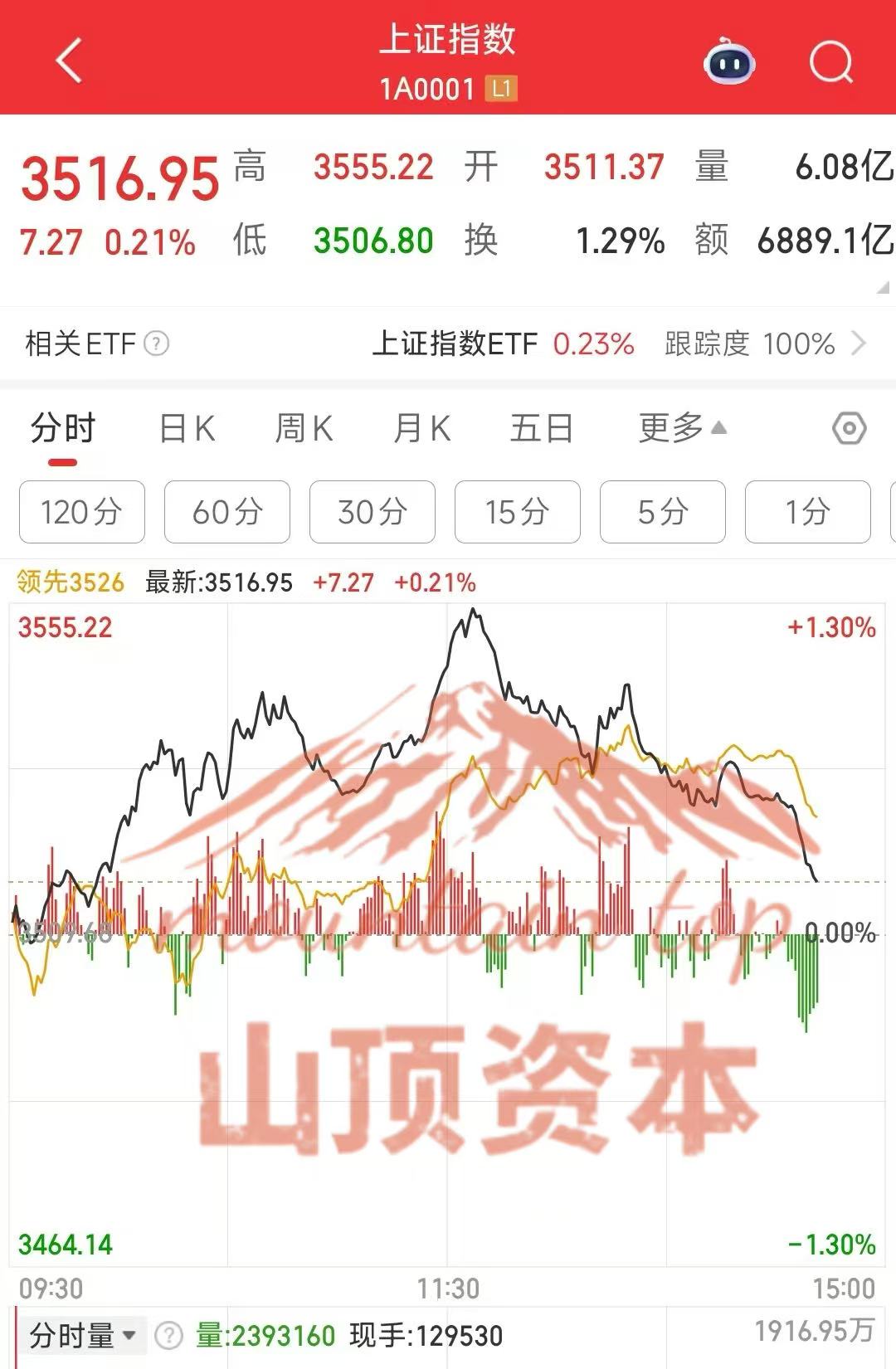Pick the 15分 interval chip
Screen dimensions: 896x1369
pos(518,512)
